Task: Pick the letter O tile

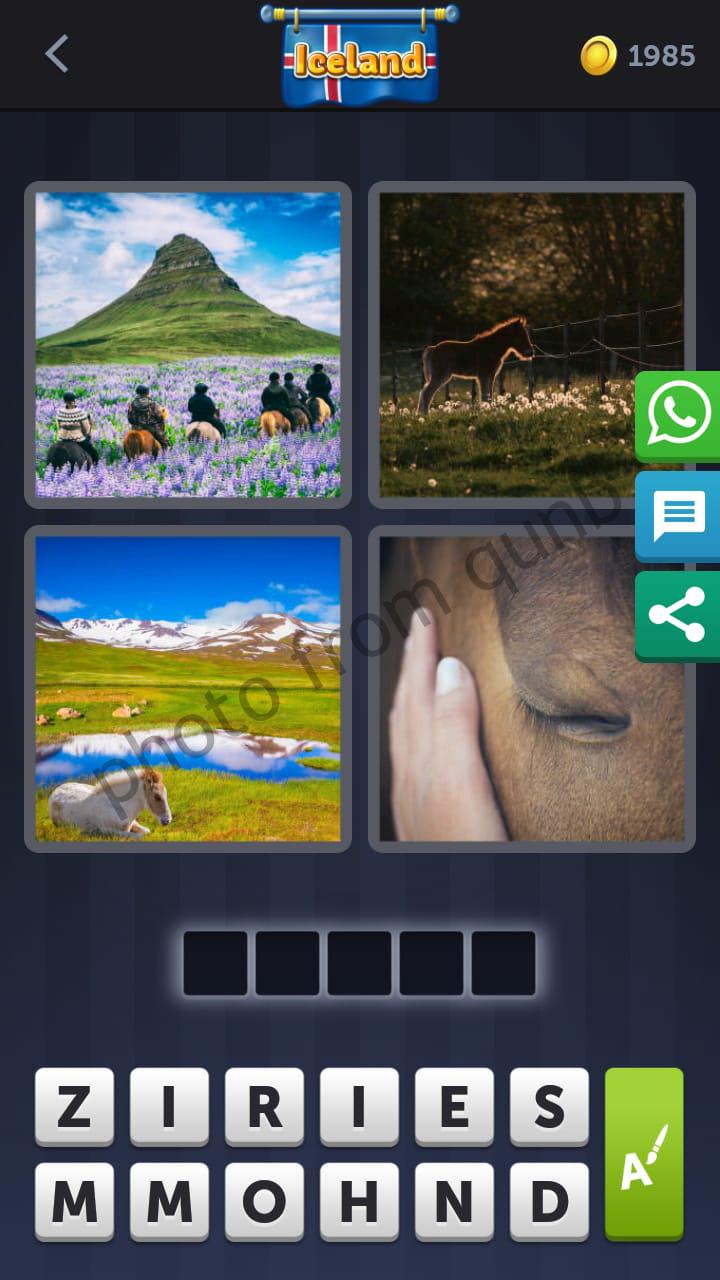Action: click(263, 1200)
